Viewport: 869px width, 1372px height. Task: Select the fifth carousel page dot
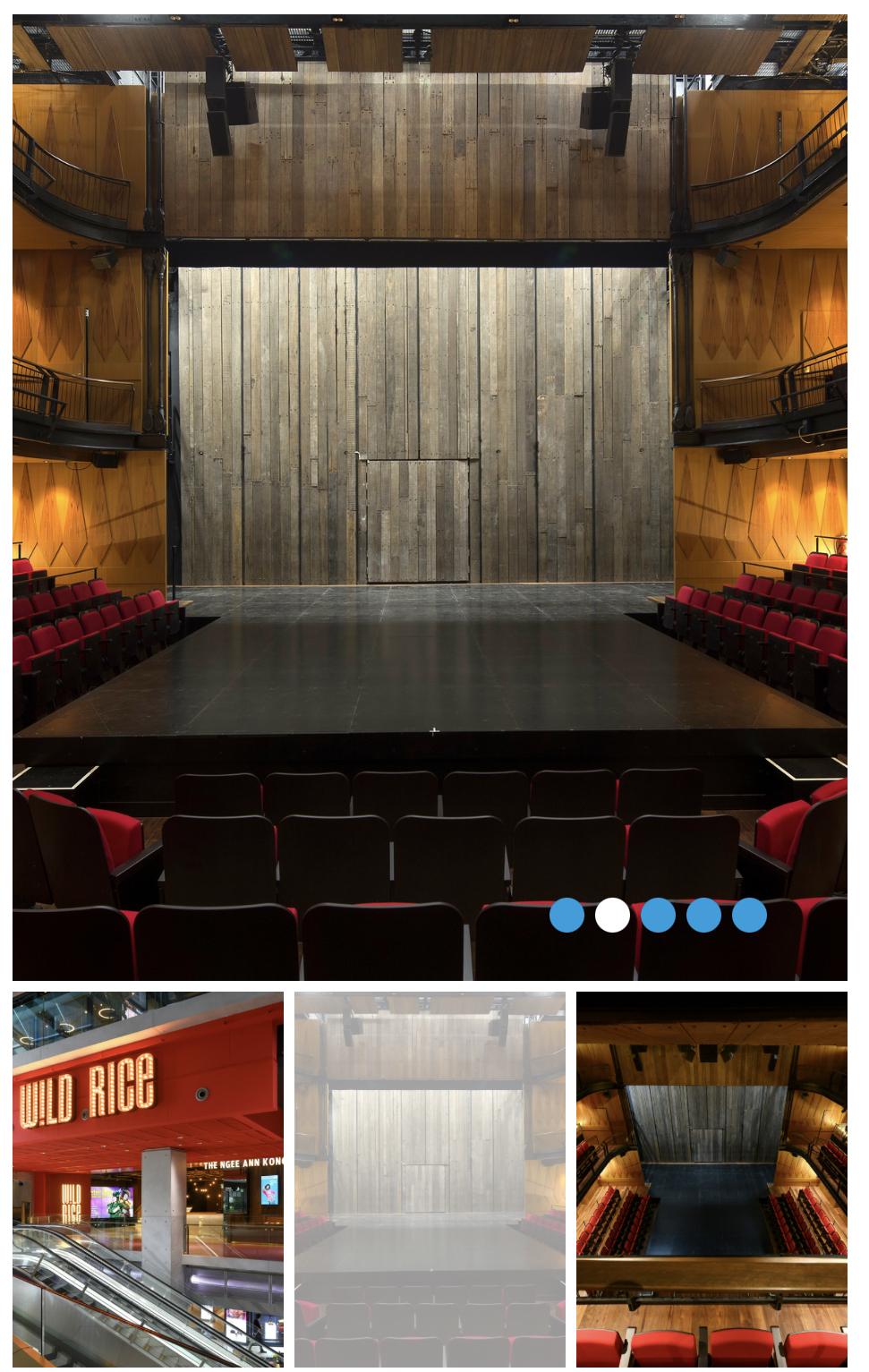(749, 915)
